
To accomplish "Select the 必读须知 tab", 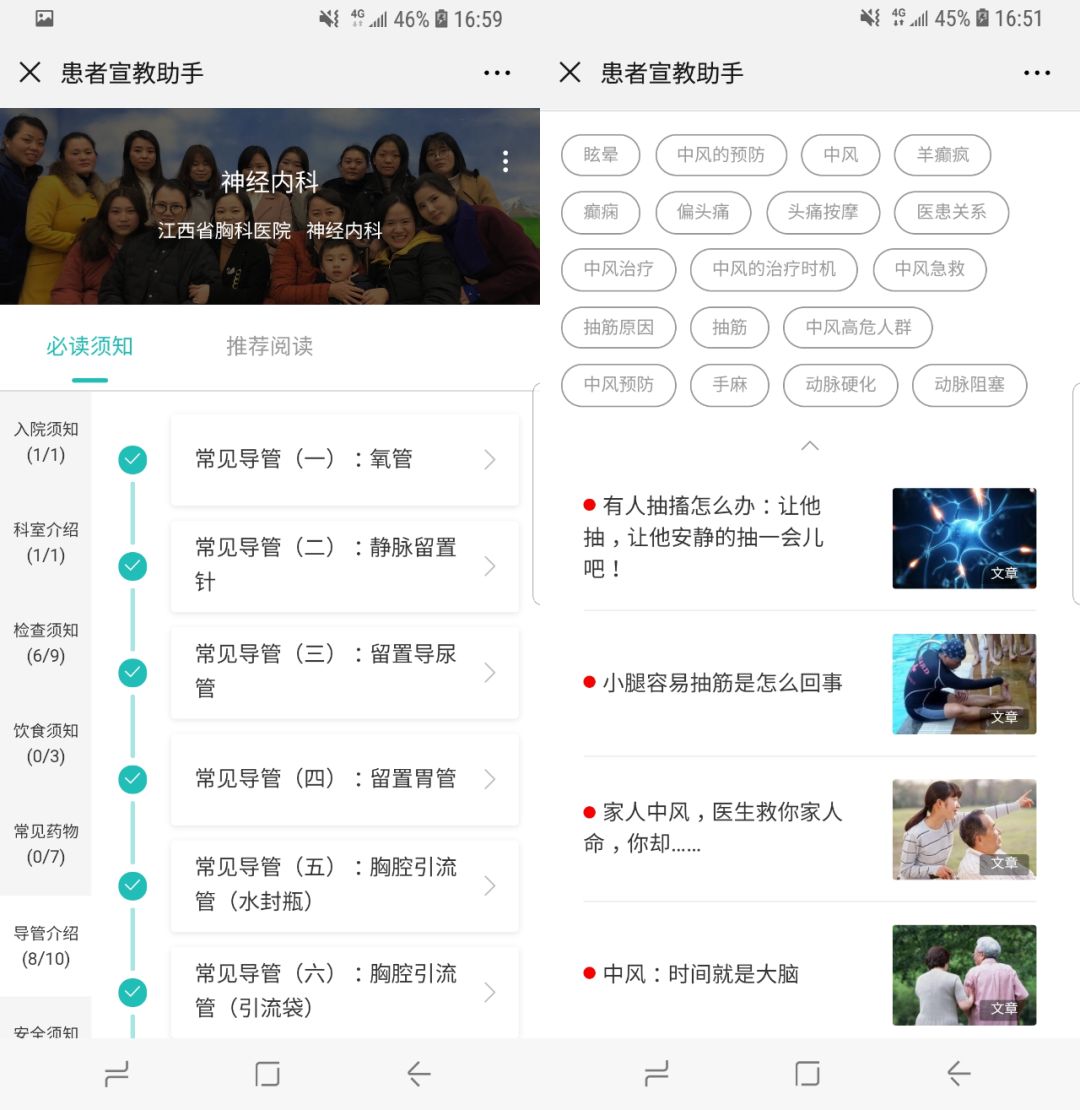I will tap(89, 346).
